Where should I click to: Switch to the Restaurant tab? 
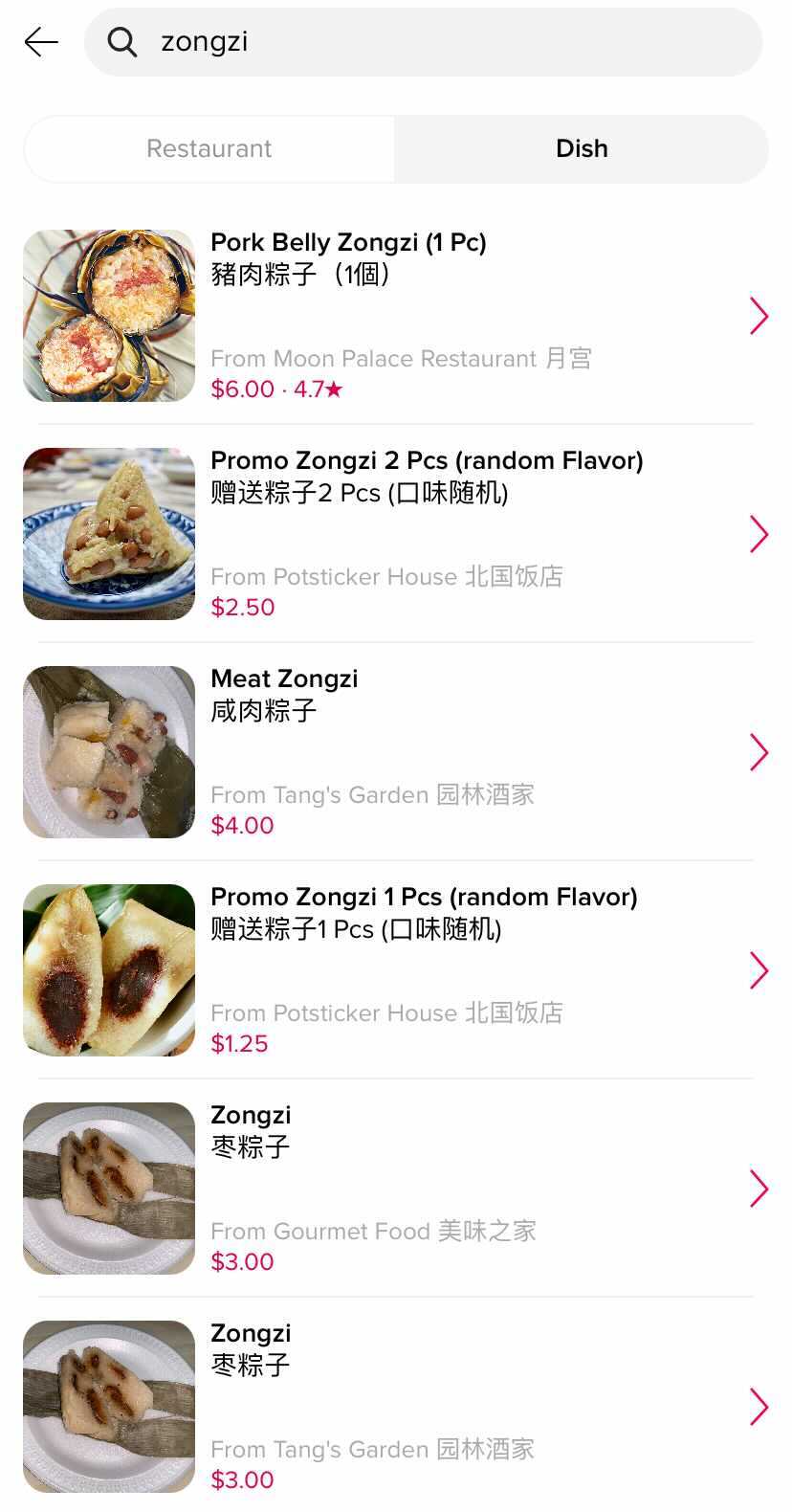pos(209,148)
